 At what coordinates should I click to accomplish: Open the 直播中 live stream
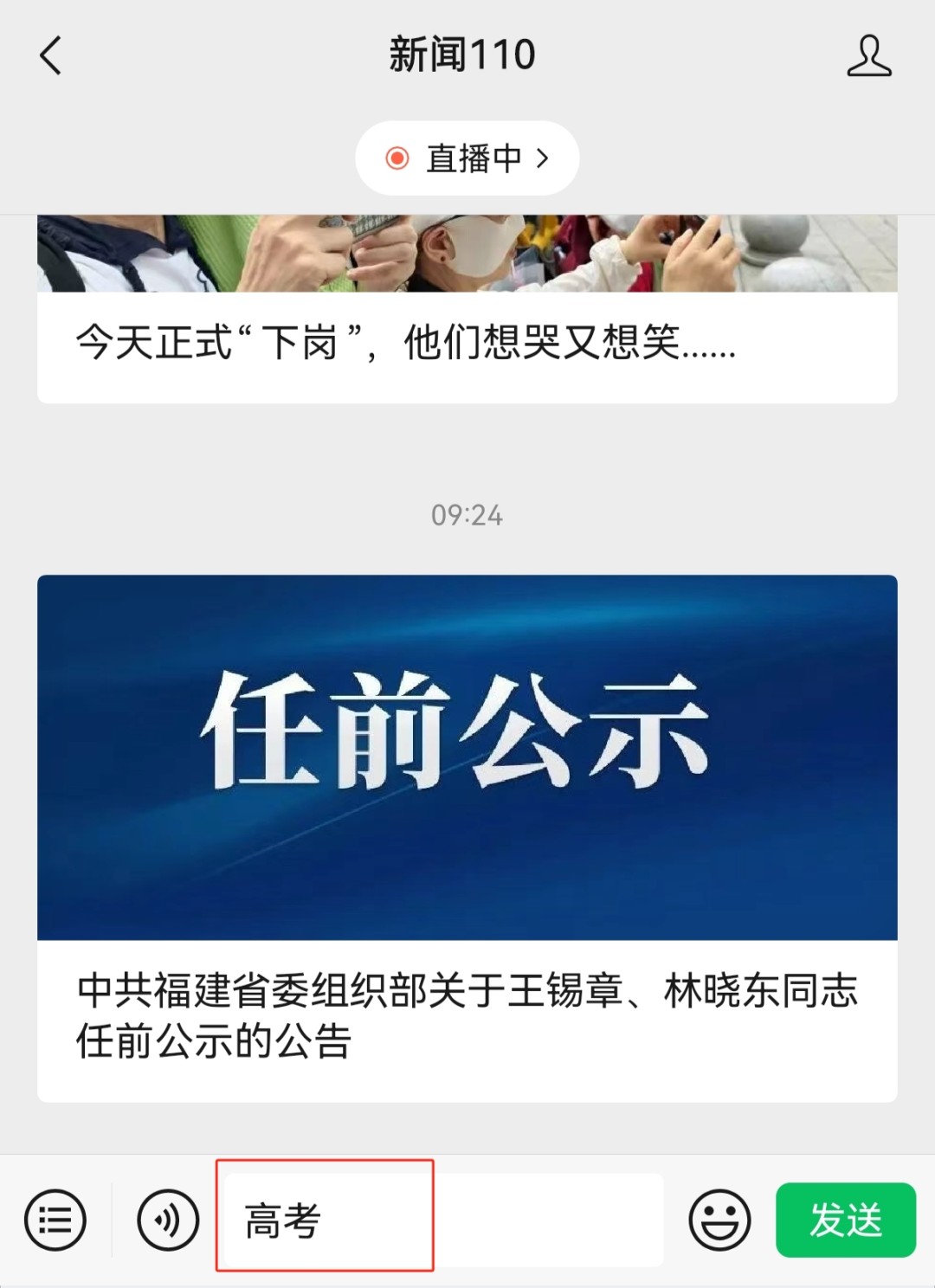pos(467,158)
